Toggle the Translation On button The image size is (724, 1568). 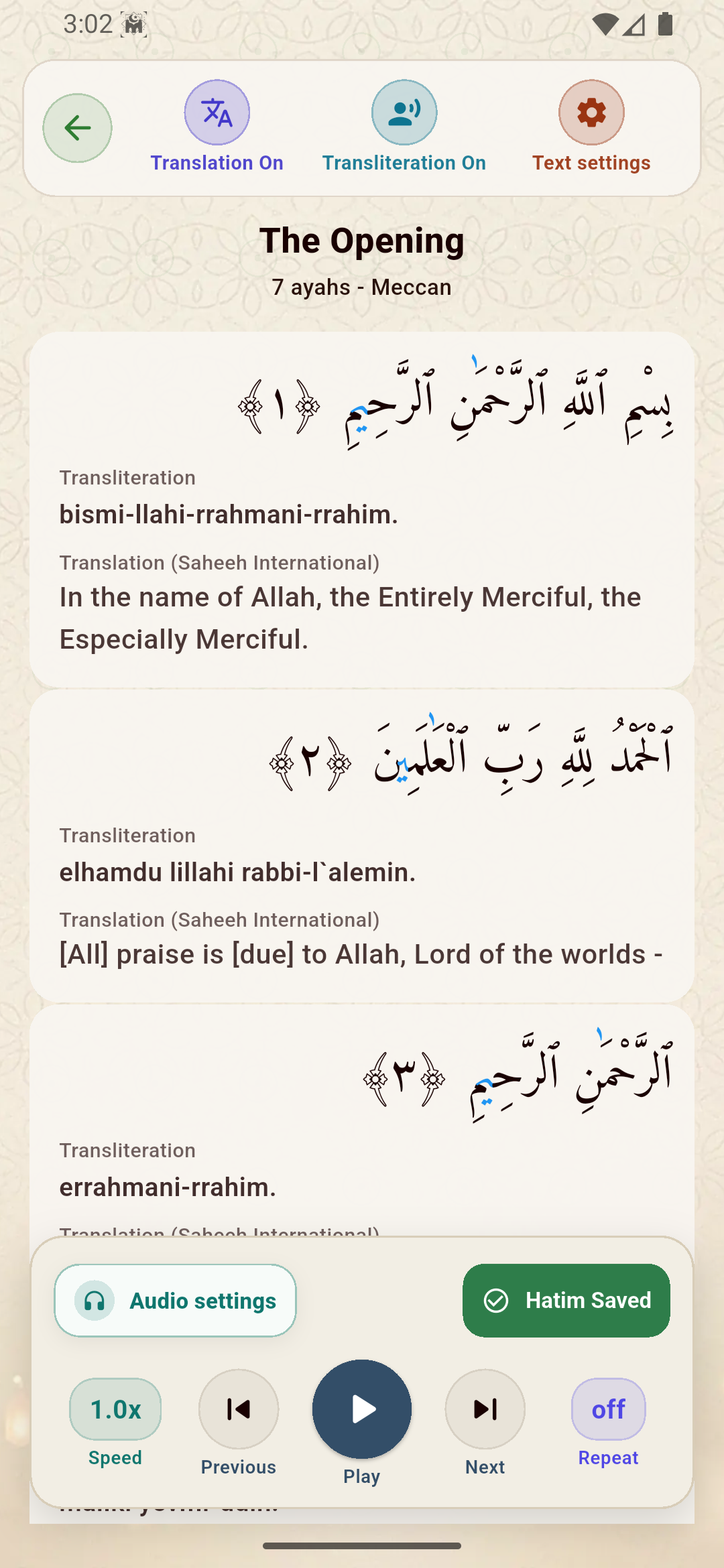point(217,127)
